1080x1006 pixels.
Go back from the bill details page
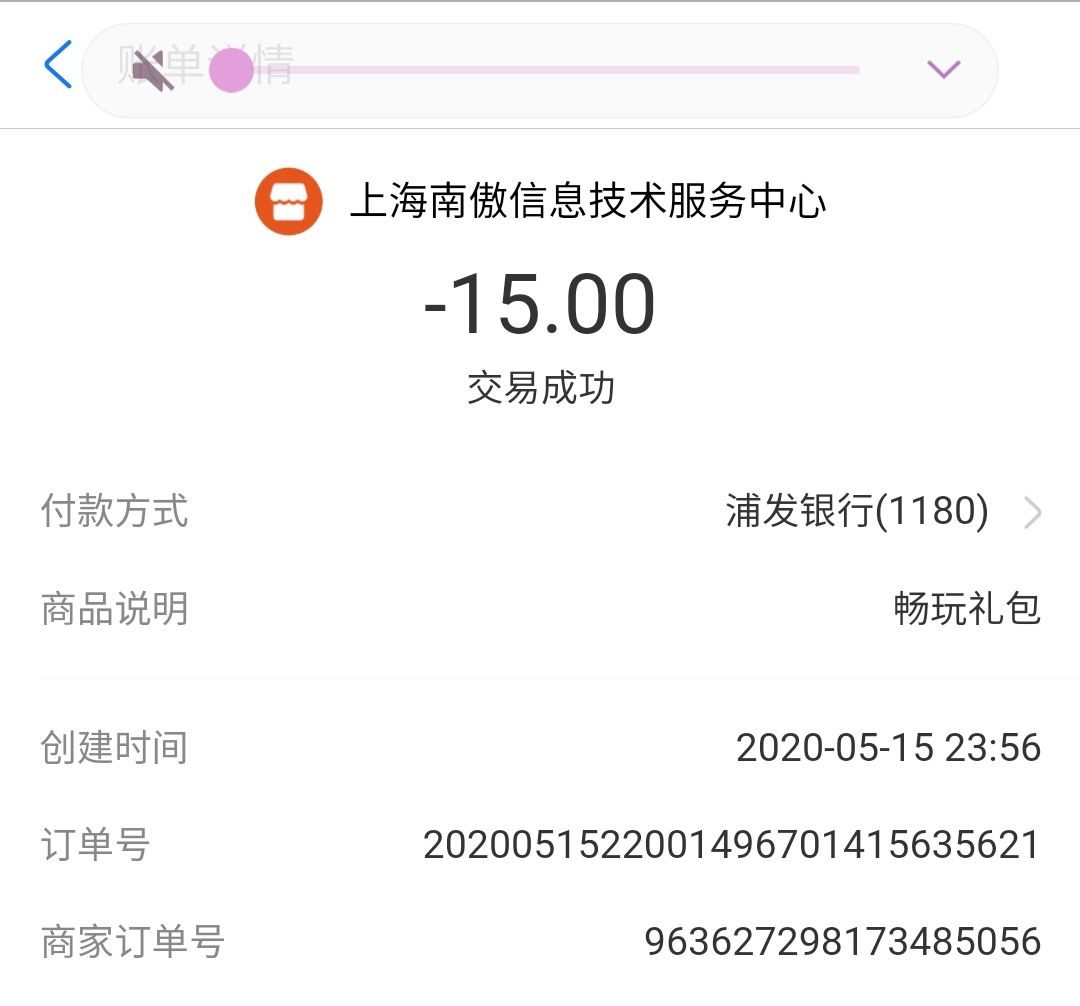tap(58, 66)
